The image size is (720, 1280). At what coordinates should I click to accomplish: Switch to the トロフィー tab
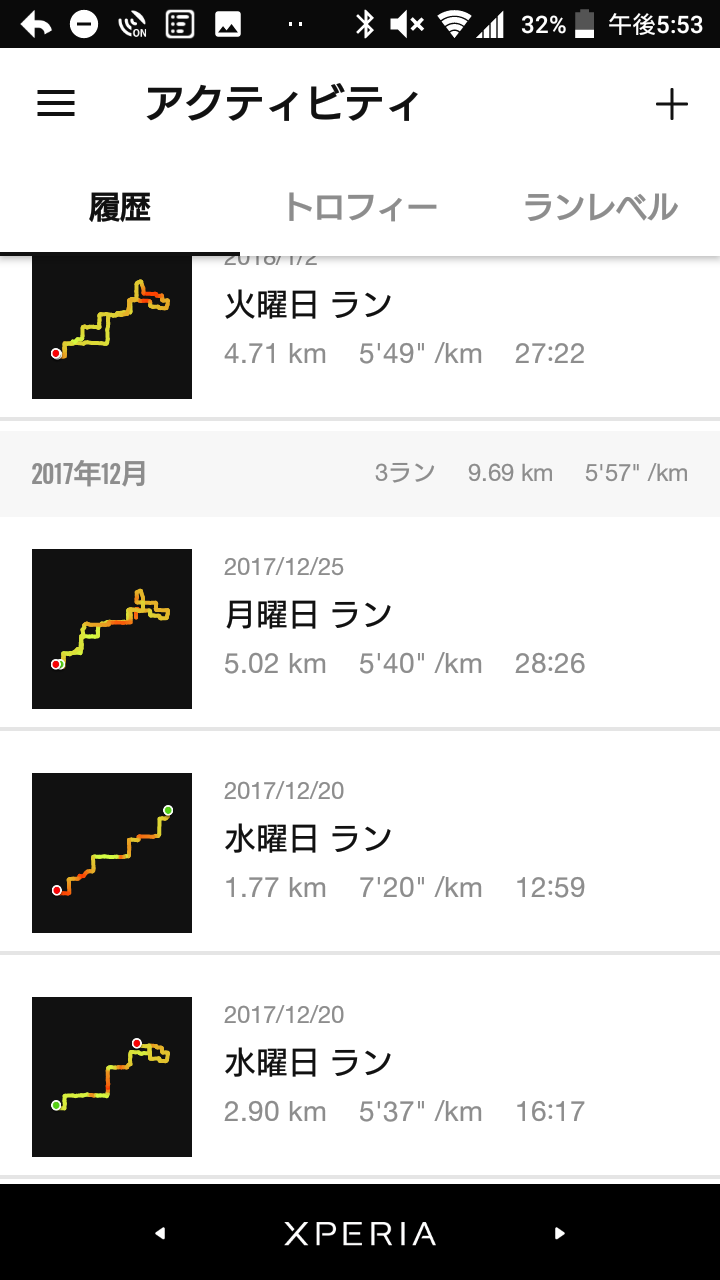360,208
